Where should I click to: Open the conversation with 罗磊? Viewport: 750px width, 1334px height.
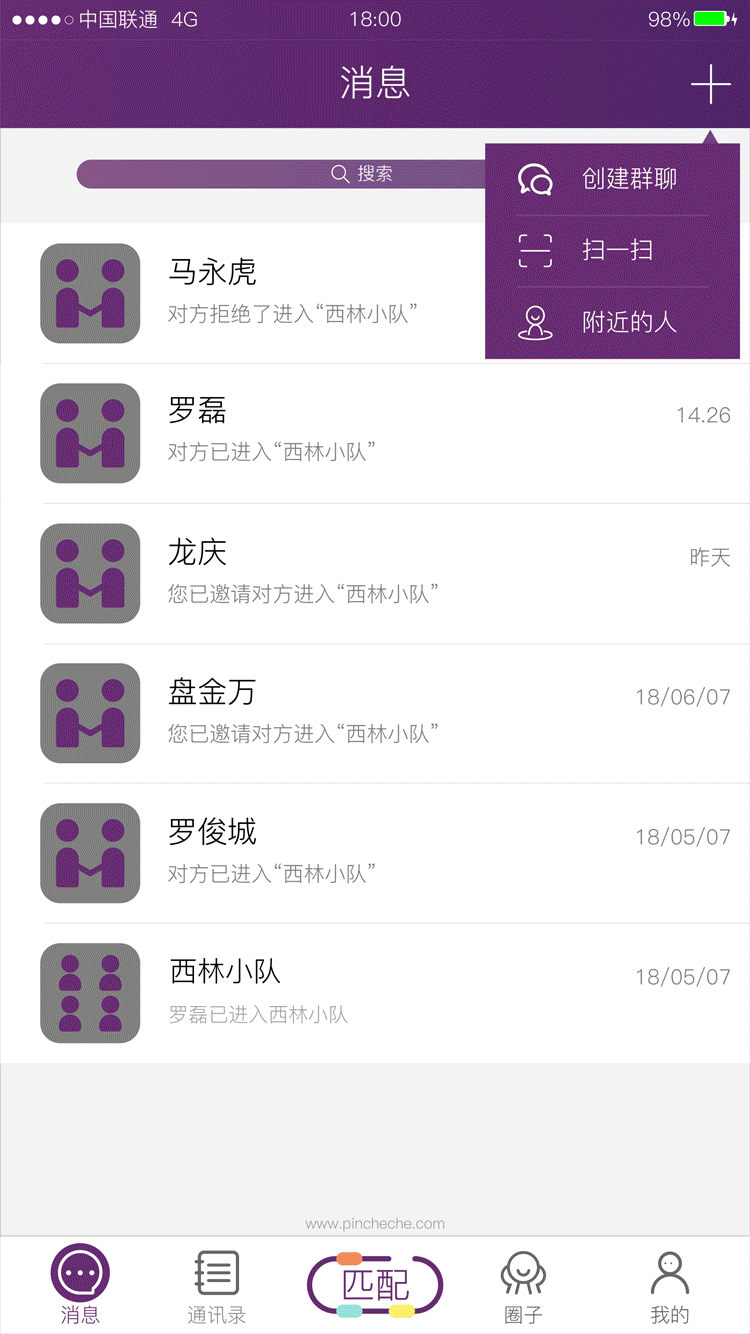tap(375, 433)
